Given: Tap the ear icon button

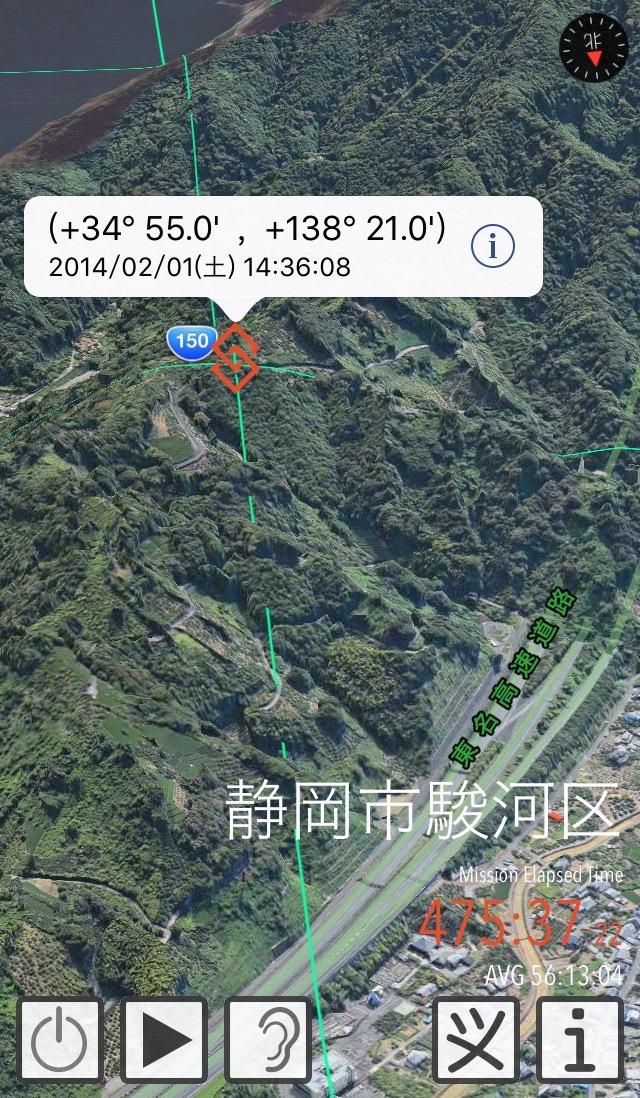Looking at the screenshot, I should (267, 1040).
